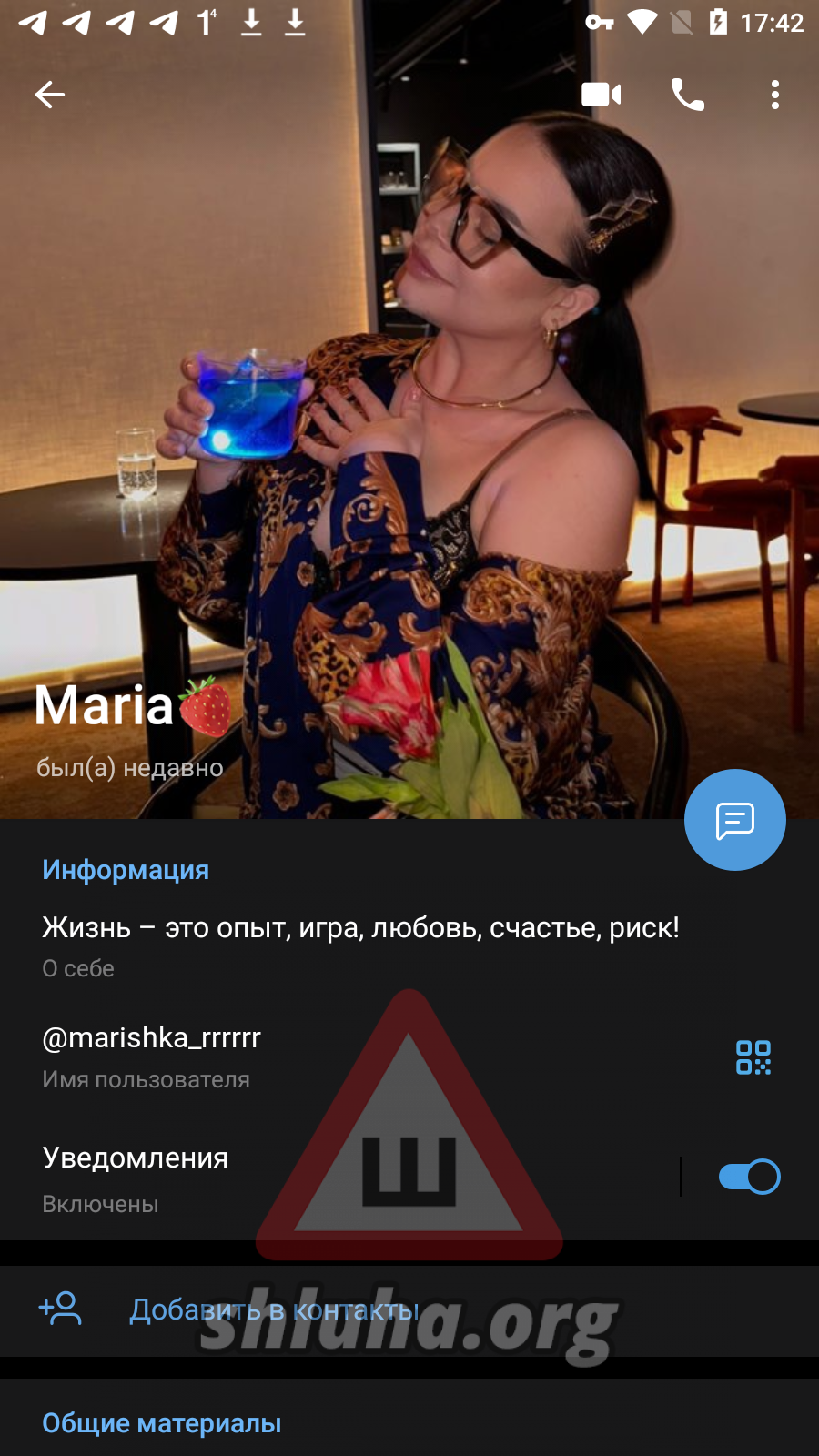This screenshot has height=1456, width=819.
Task: View Maria's profile photo fullscreen
Action: (x=409, y=409)
